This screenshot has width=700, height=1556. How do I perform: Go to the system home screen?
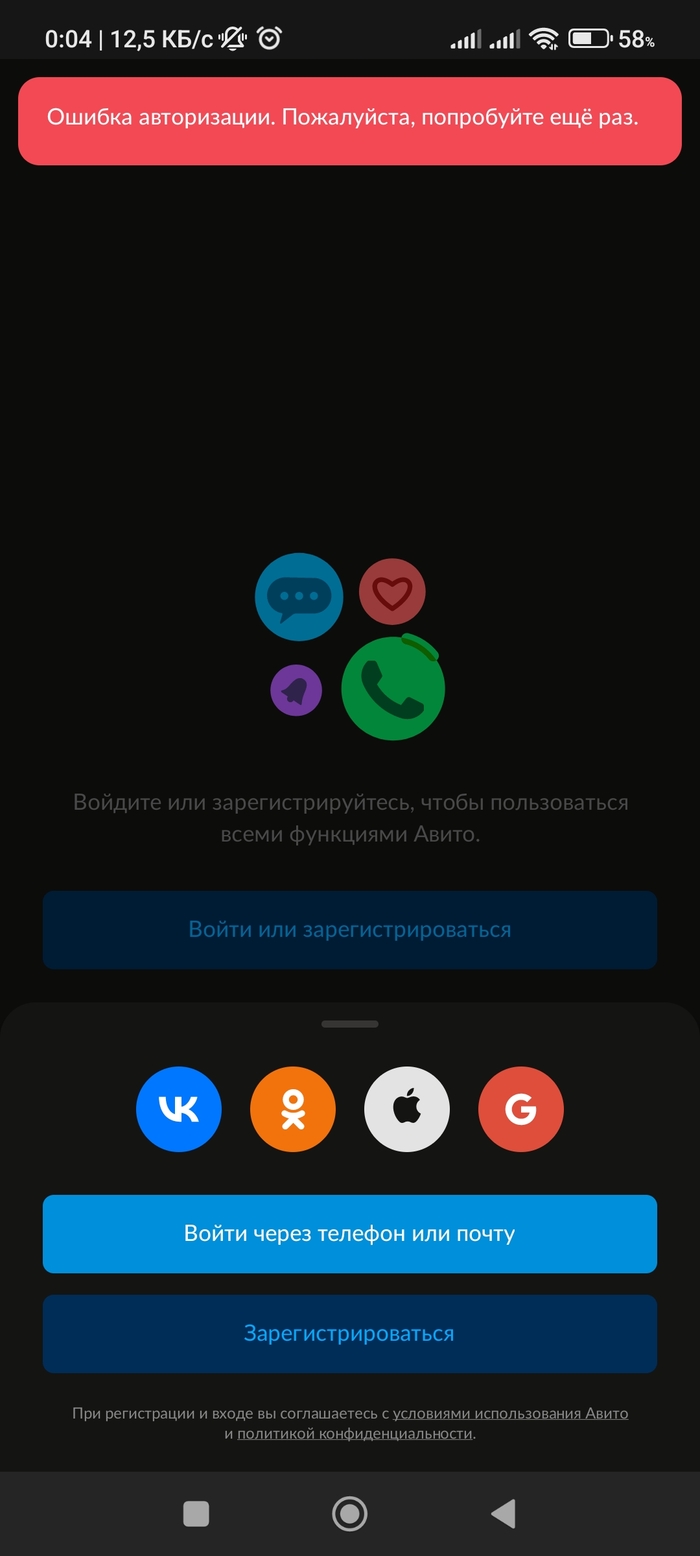click(349, 1513)
